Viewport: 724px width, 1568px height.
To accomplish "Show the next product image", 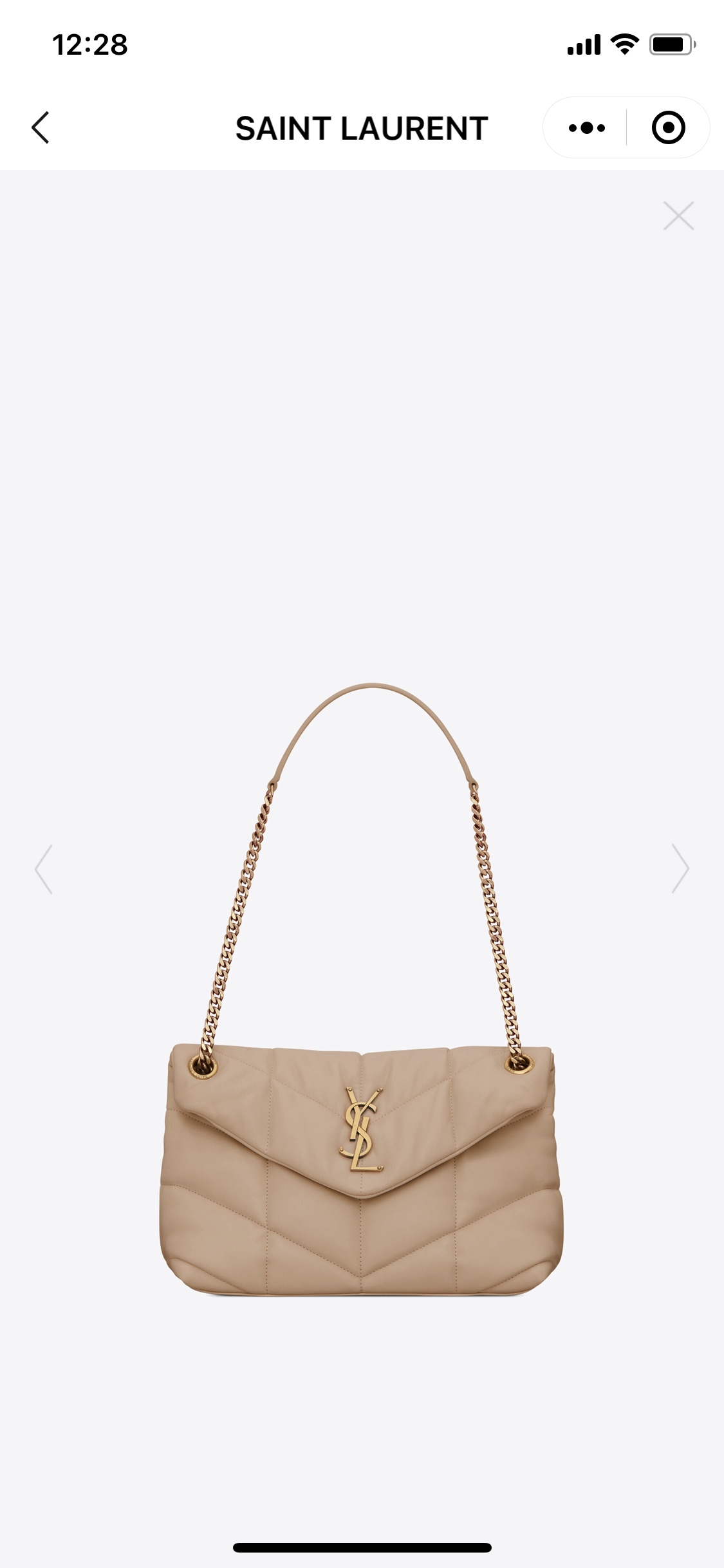I will click(680, 869).
